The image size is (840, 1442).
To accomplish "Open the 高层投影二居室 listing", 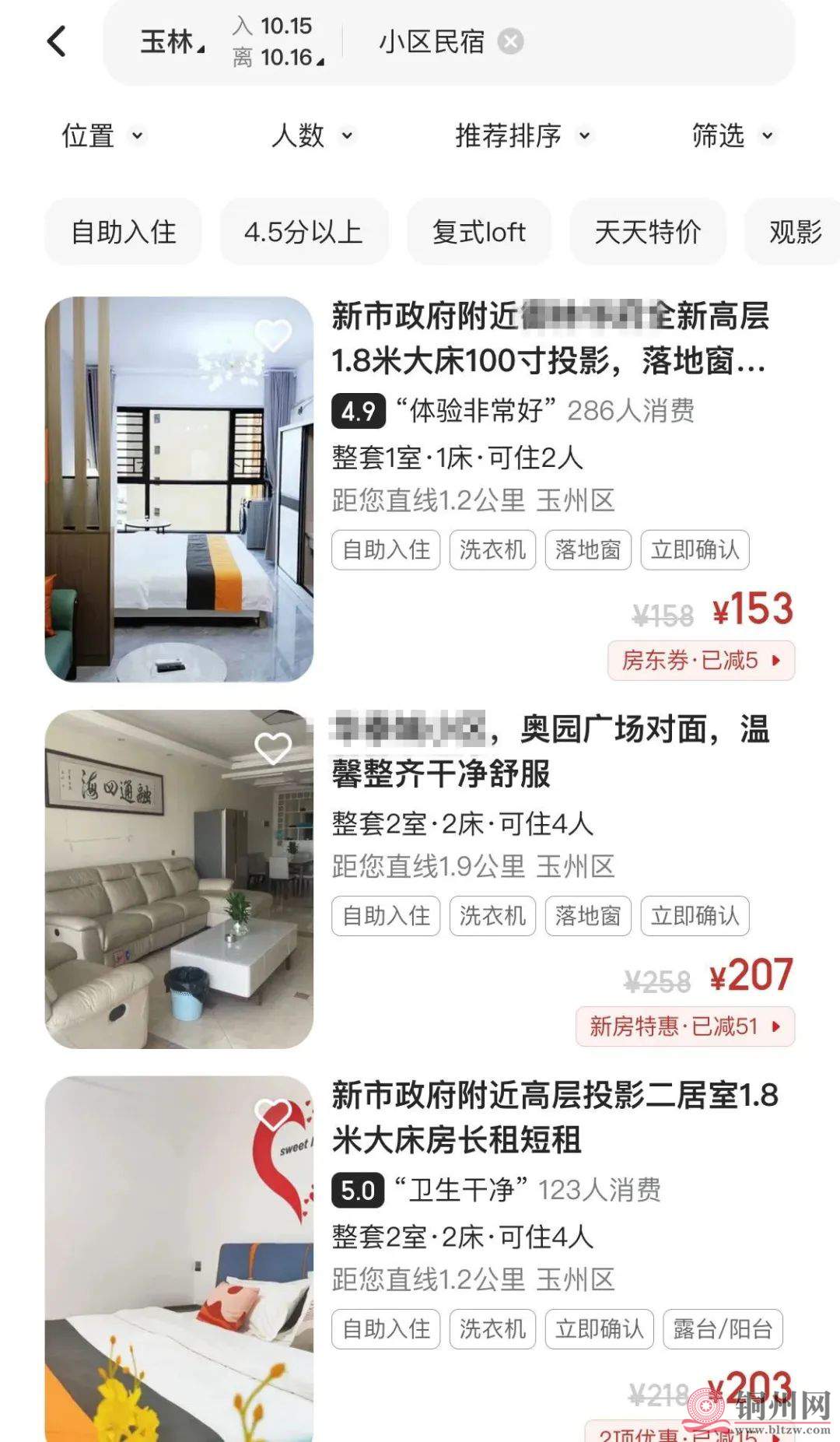I will (x=554, y=1117).
